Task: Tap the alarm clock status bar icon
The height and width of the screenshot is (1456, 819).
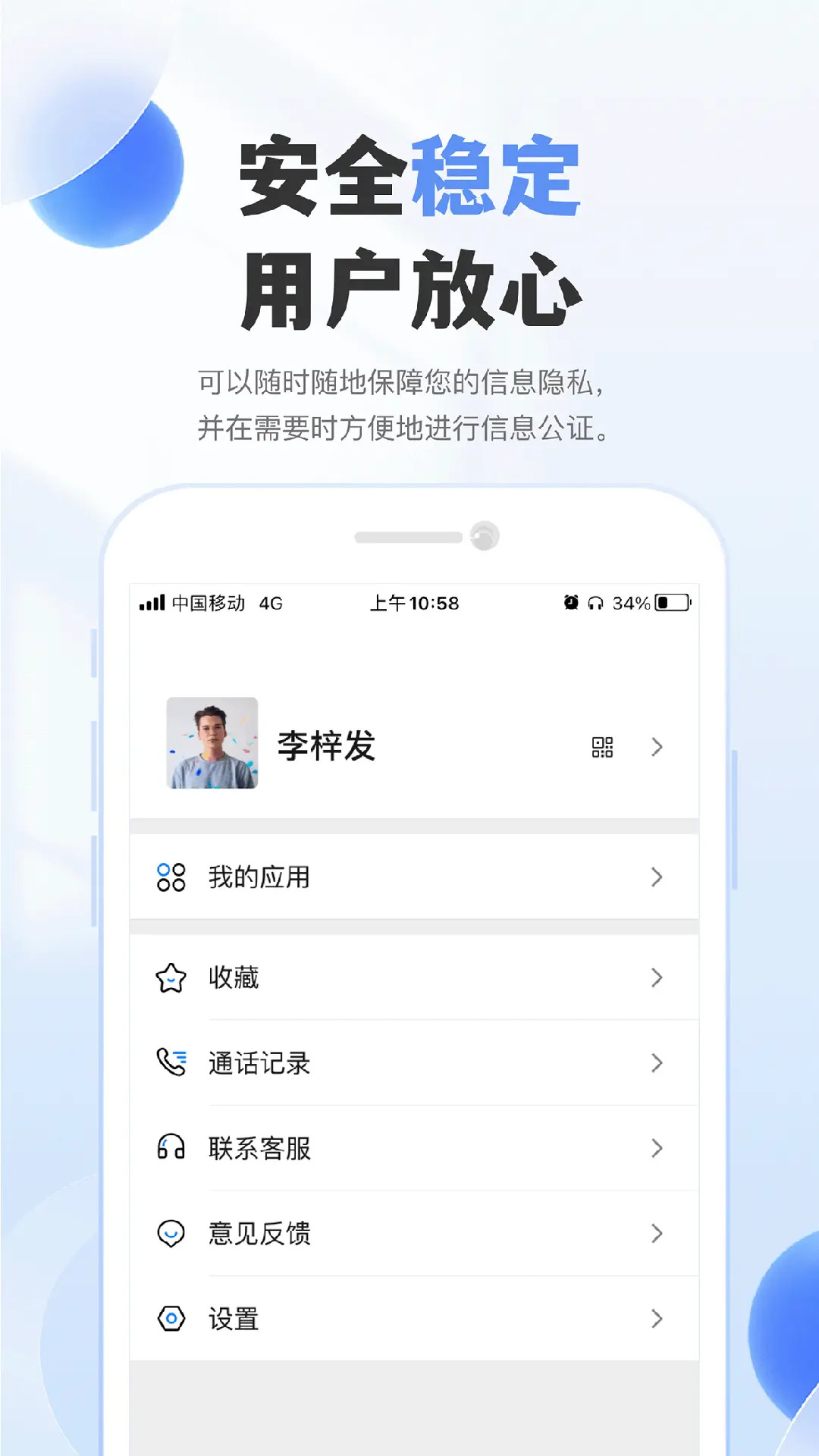Action: (570, 603)
